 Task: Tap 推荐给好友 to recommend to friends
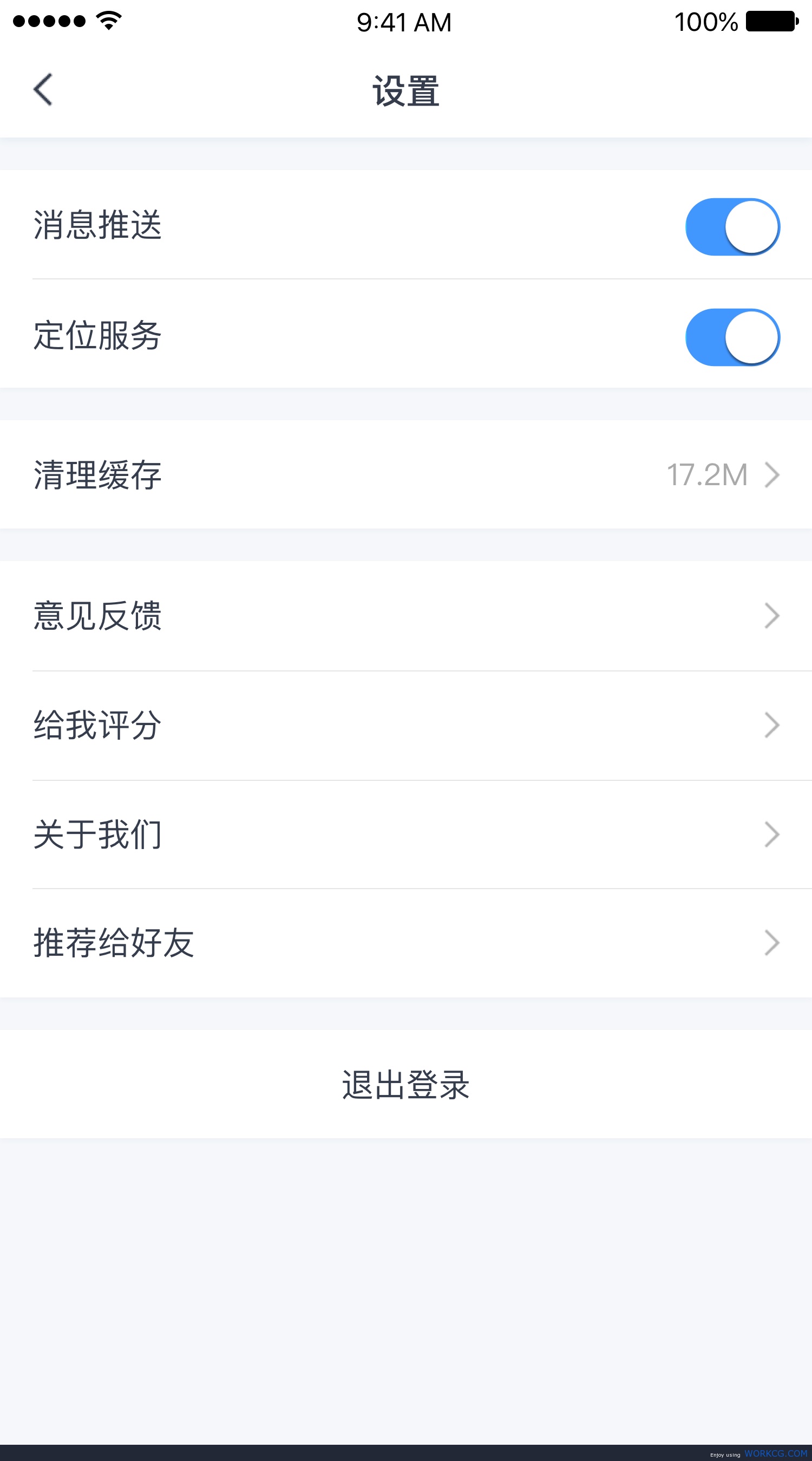[x=406, y=943]
